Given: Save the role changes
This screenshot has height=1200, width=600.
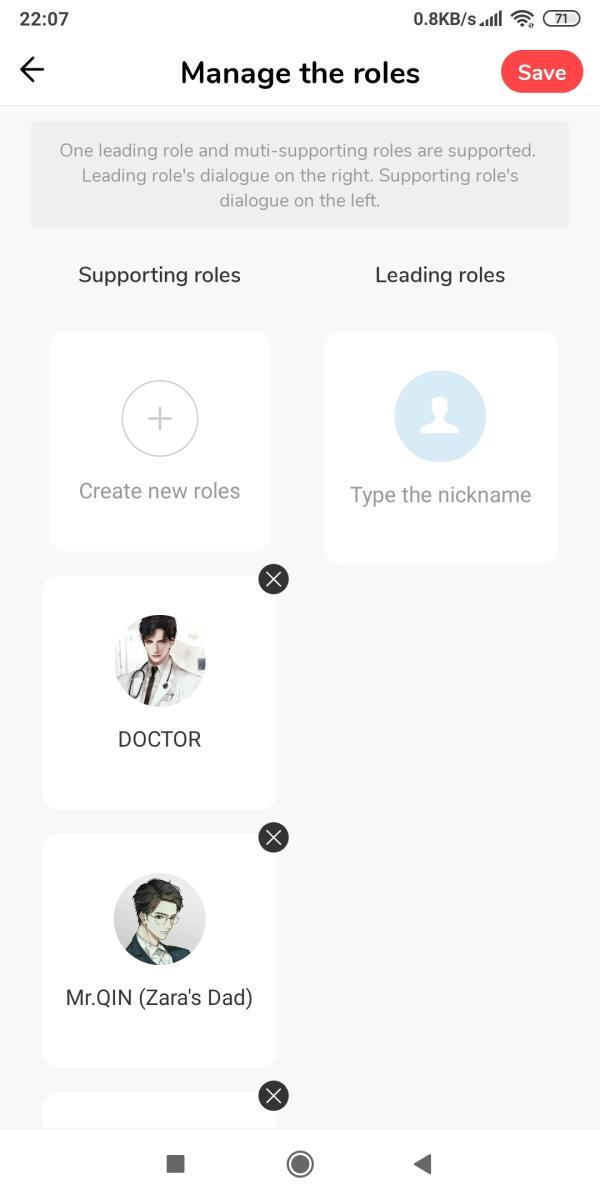Looking at the screenshot, I should point(541,72).
